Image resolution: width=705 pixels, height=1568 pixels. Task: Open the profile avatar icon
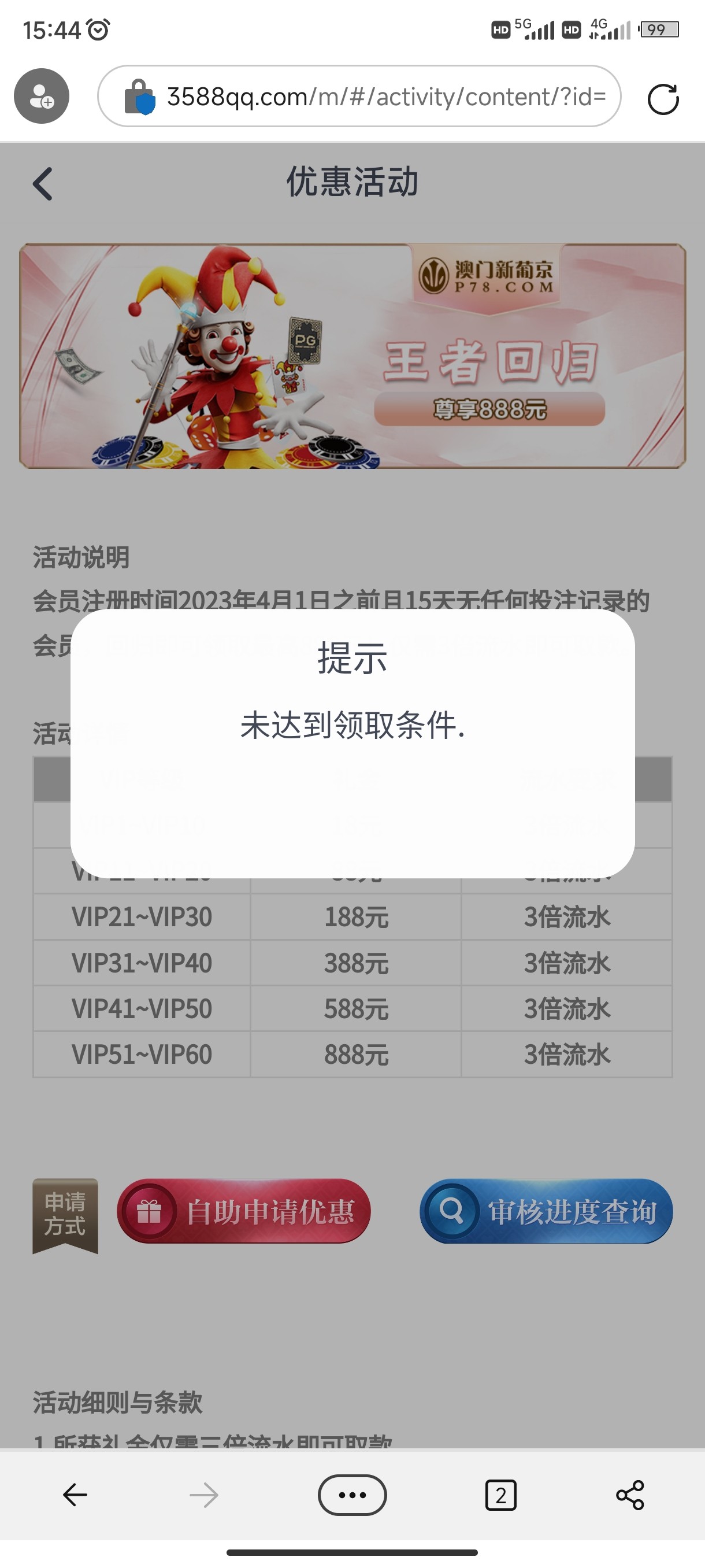41,95
